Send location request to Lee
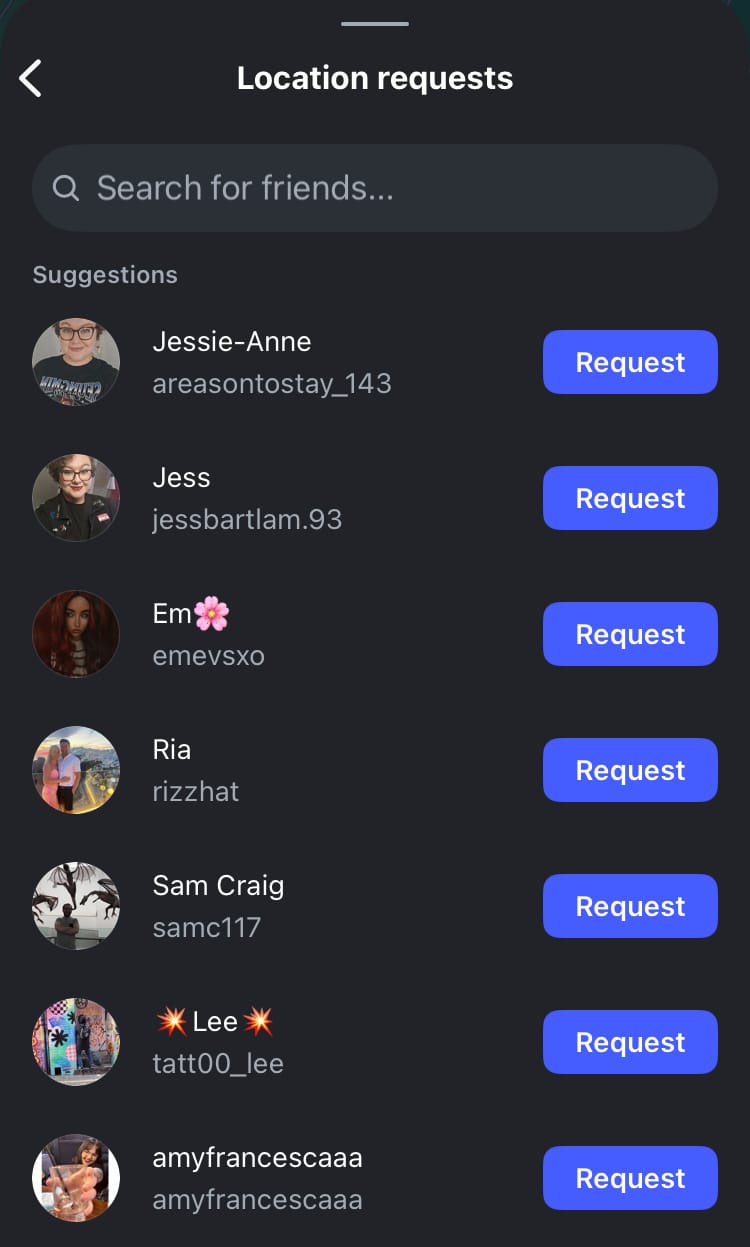This screenshot has height=1247, width=750. [x=630, y=1042]
